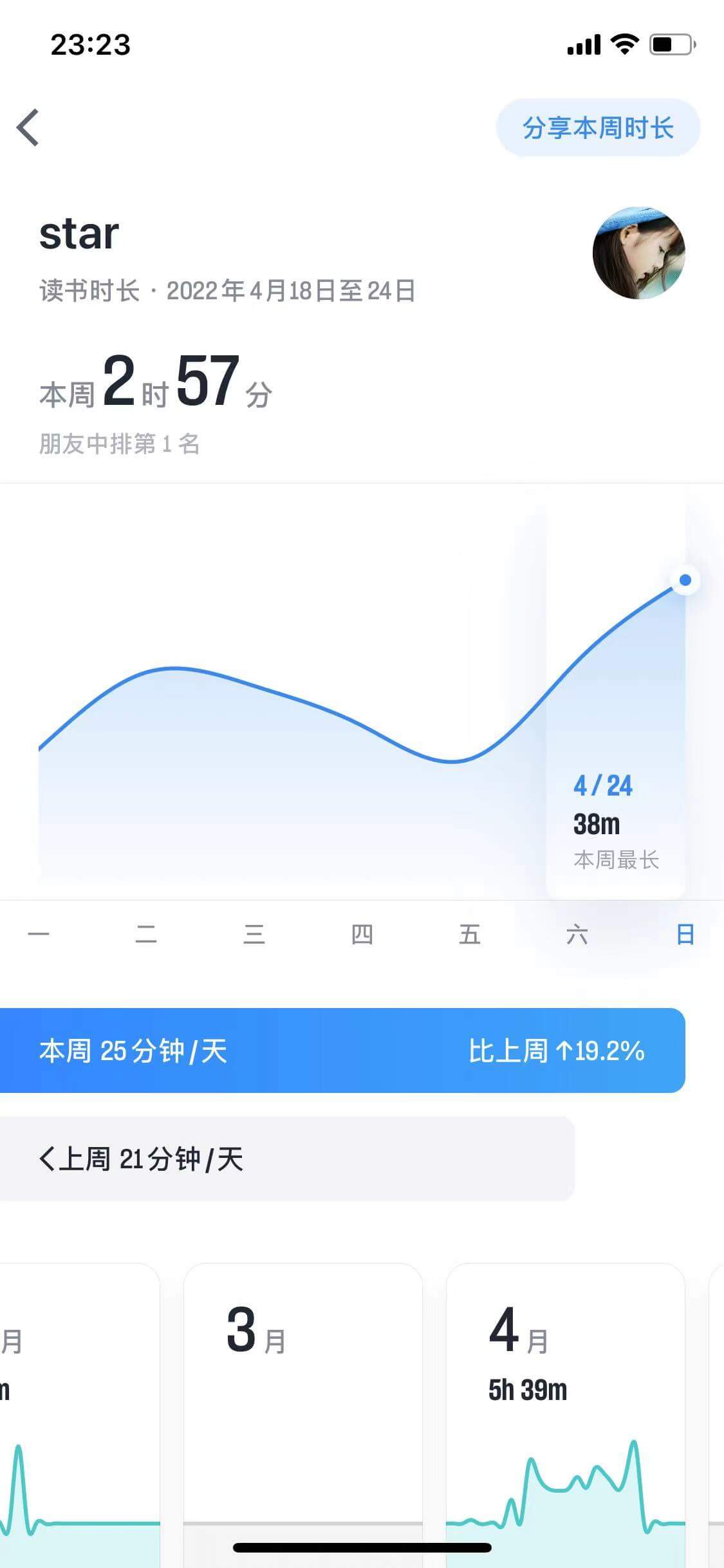Select Wednesday (三) on the chart
724x1568 pixels.
(x=254, y=934)
